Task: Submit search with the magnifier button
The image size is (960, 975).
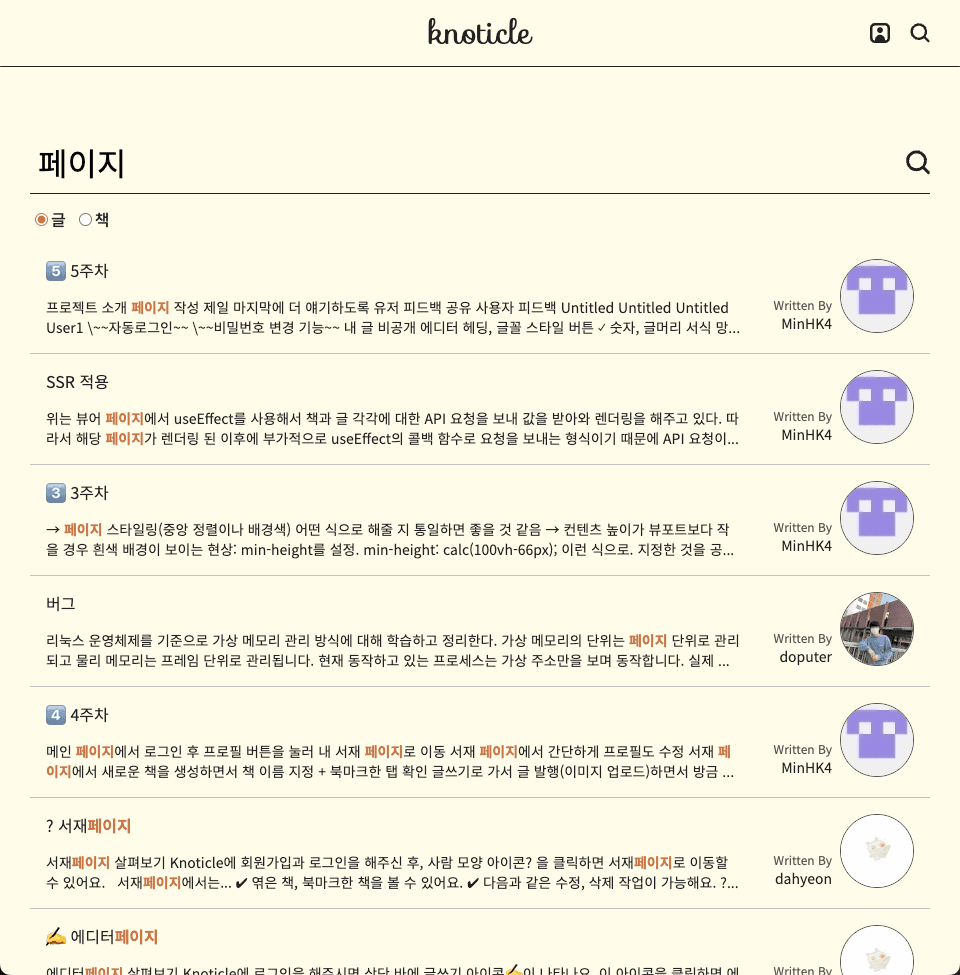Action: pyautogui.click(x=917, y=162)
